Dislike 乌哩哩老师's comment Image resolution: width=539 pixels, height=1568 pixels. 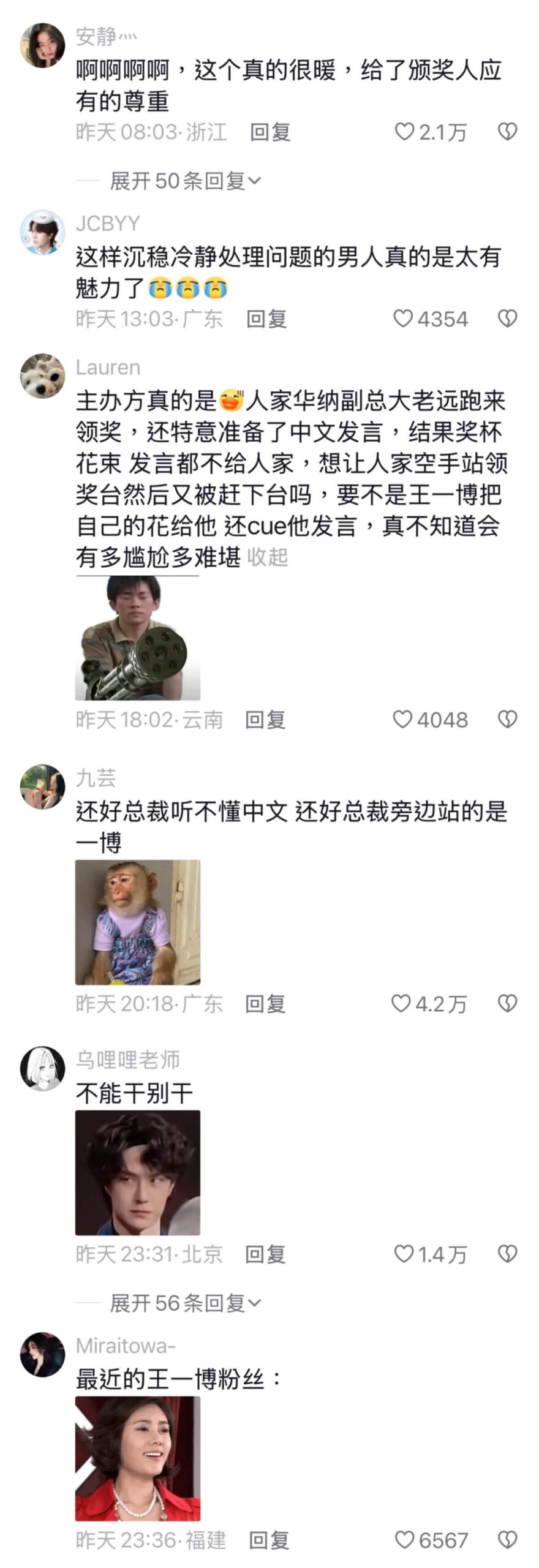507,1255
